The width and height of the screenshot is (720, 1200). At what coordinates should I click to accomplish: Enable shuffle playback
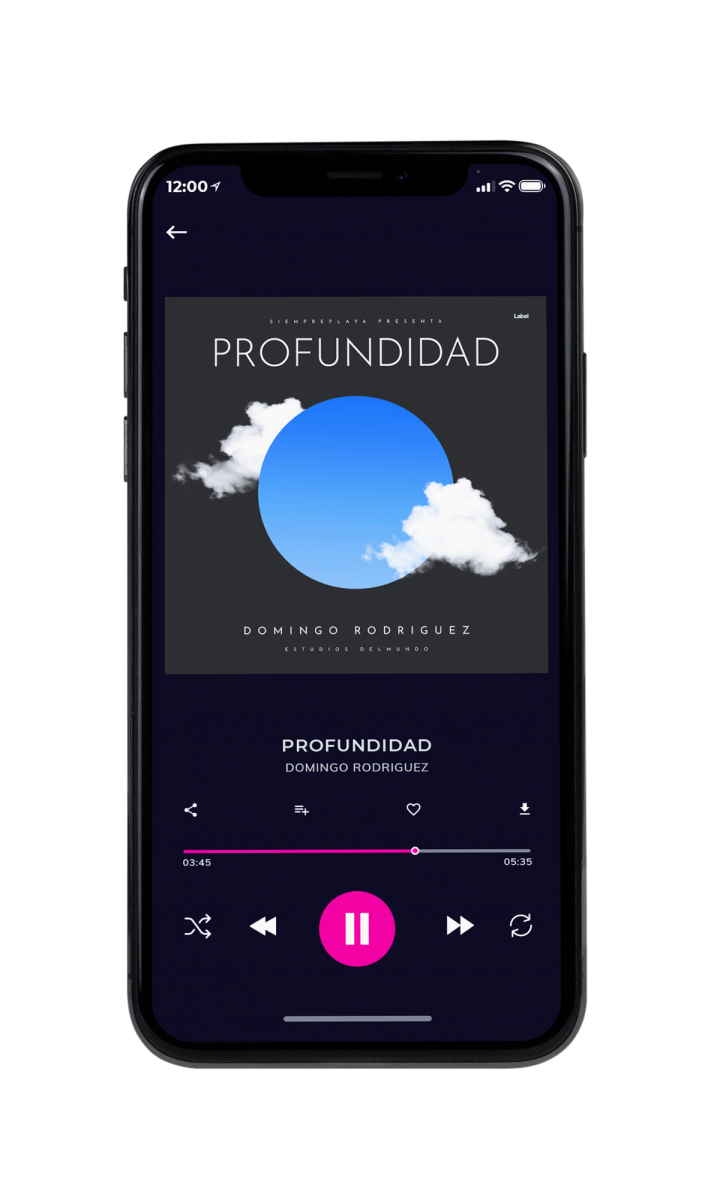click(198, 927)
